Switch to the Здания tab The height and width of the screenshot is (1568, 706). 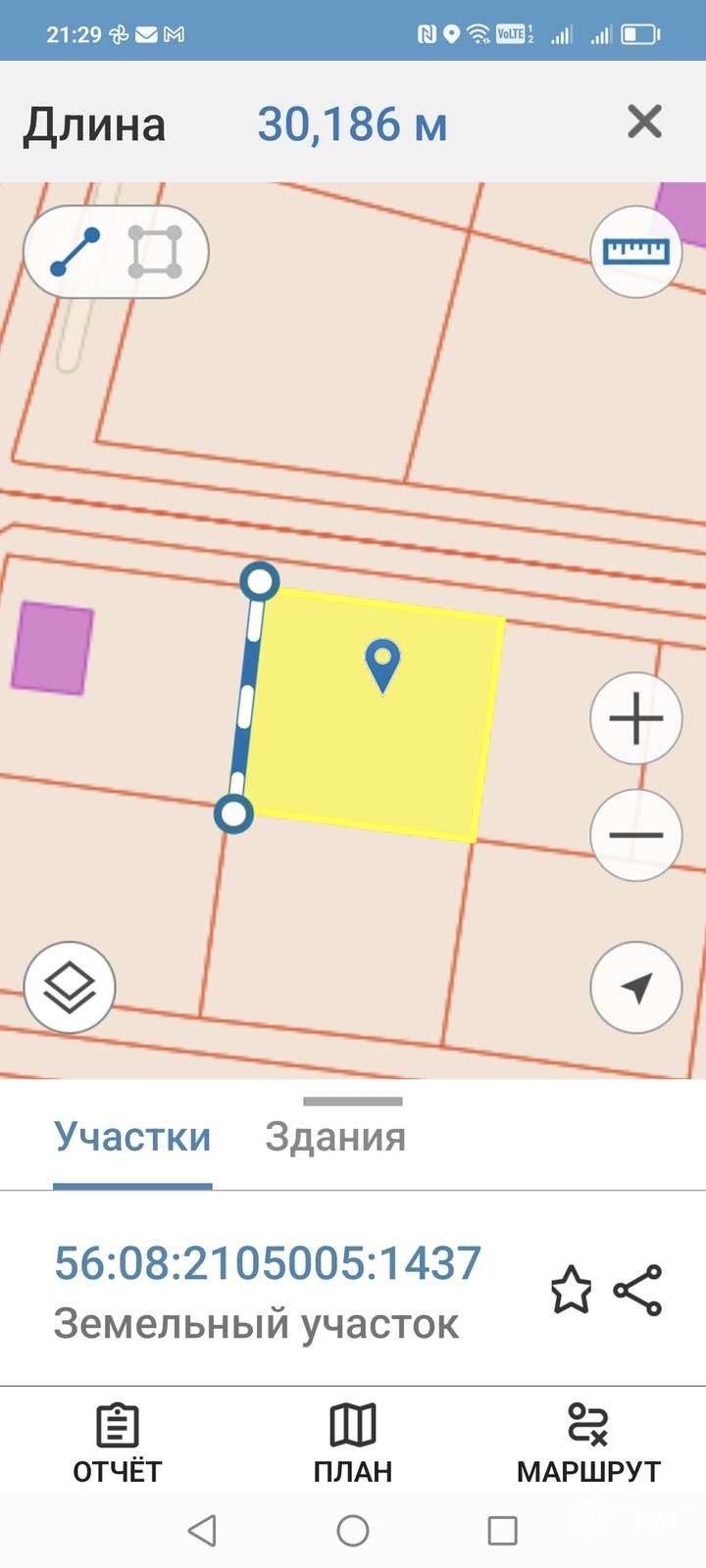click(x=335, y=1137)
